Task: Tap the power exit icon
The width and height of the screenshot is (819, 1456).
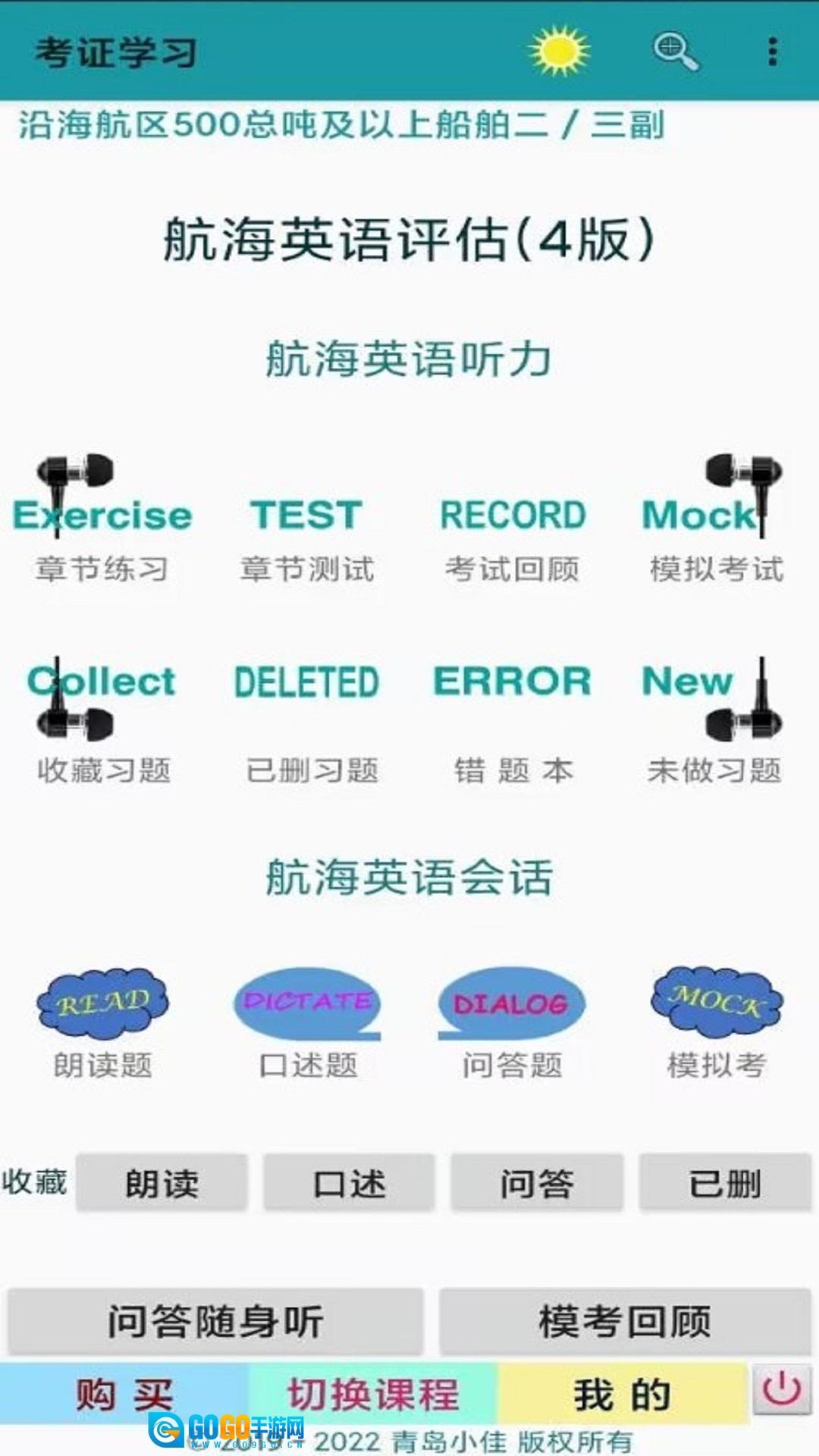Action: coord(782,1389)
